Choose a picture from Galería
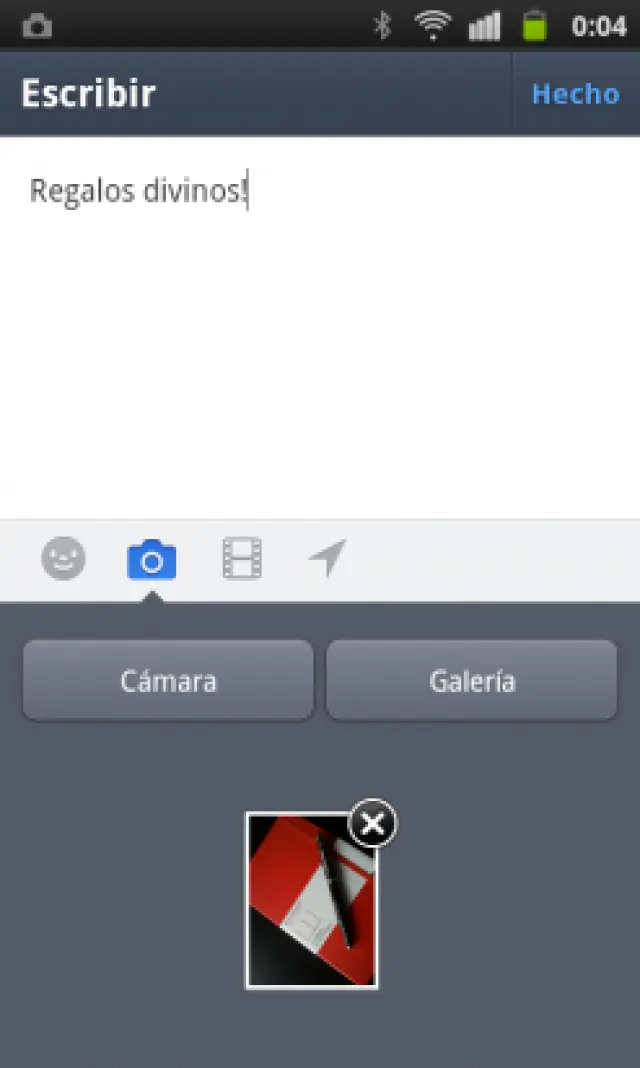 (x=472, y=681)
